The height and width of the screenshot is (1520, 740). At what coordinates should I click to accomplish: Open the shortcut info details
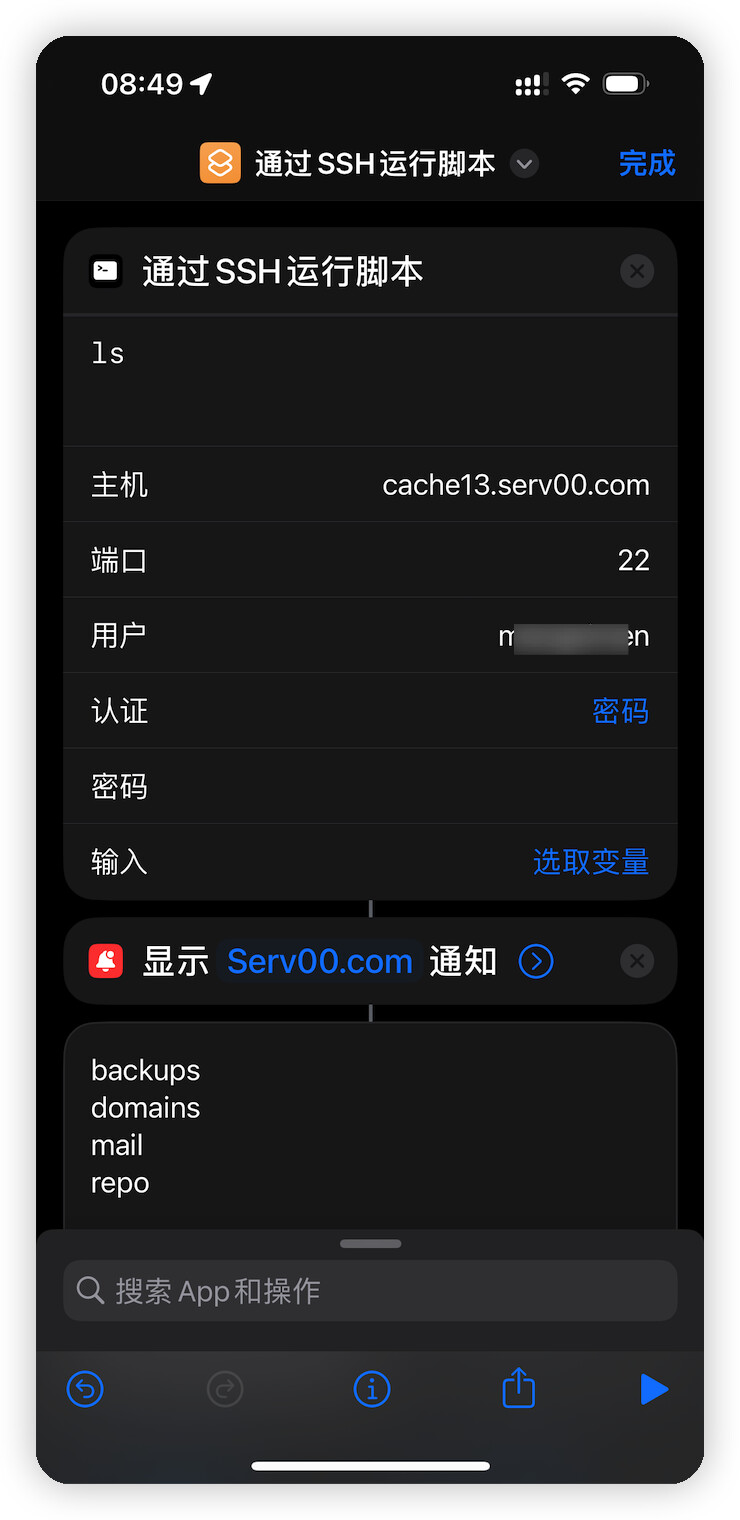[x=371, y=1389]
